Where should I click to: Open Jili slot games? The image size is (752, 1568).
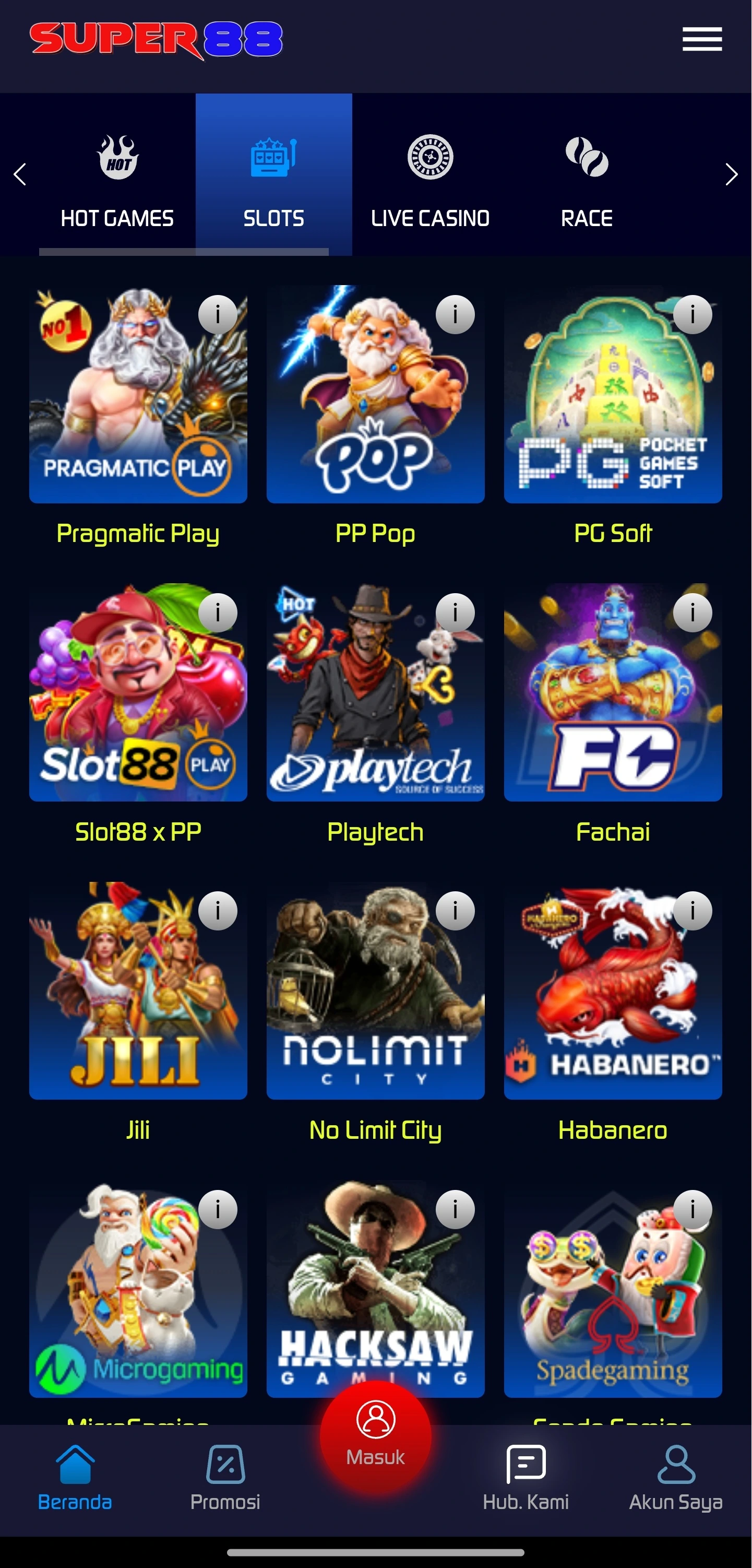pyautogui.click(x=138, y=991)
